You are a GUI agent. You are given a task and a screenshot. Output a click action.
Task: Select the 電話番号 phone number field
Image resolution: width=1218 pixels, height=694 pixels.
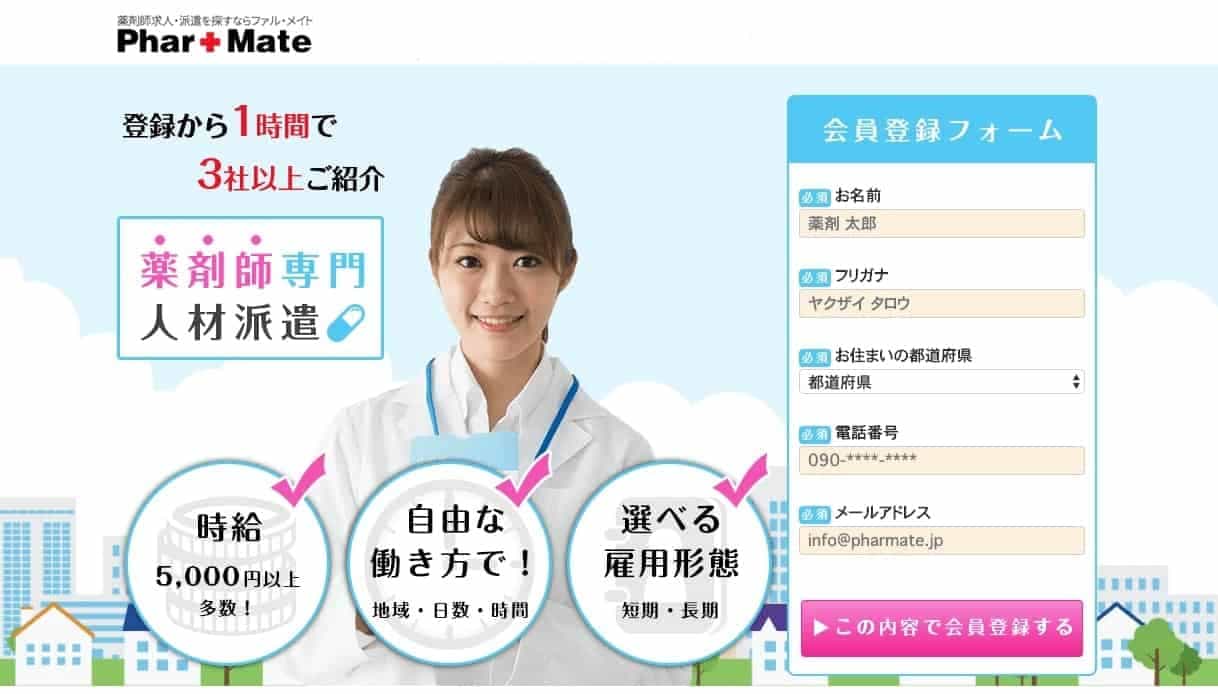coord(941,460)
